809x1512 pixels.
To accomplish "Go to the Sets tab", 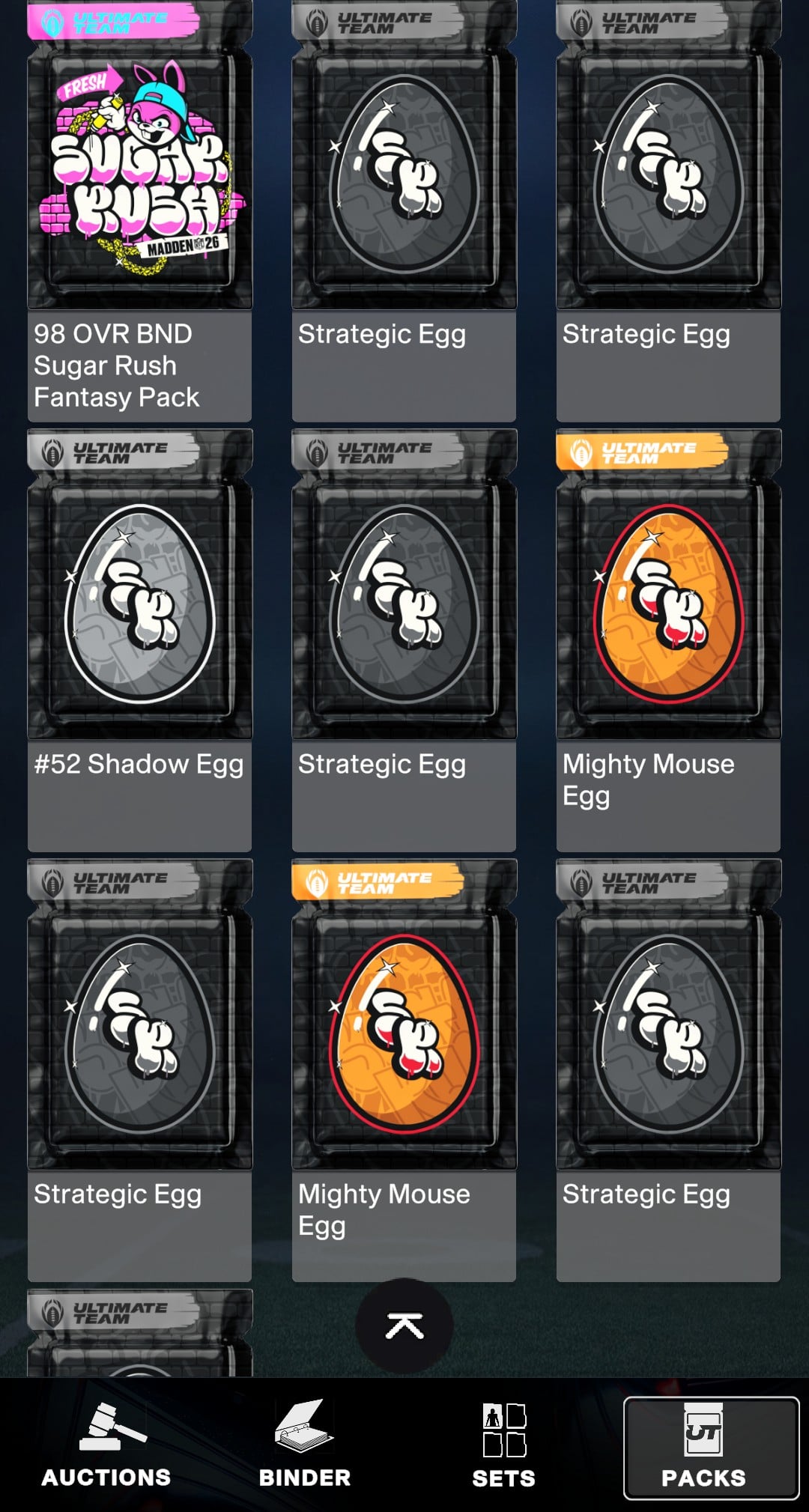I will click(x=503, y=1447).
